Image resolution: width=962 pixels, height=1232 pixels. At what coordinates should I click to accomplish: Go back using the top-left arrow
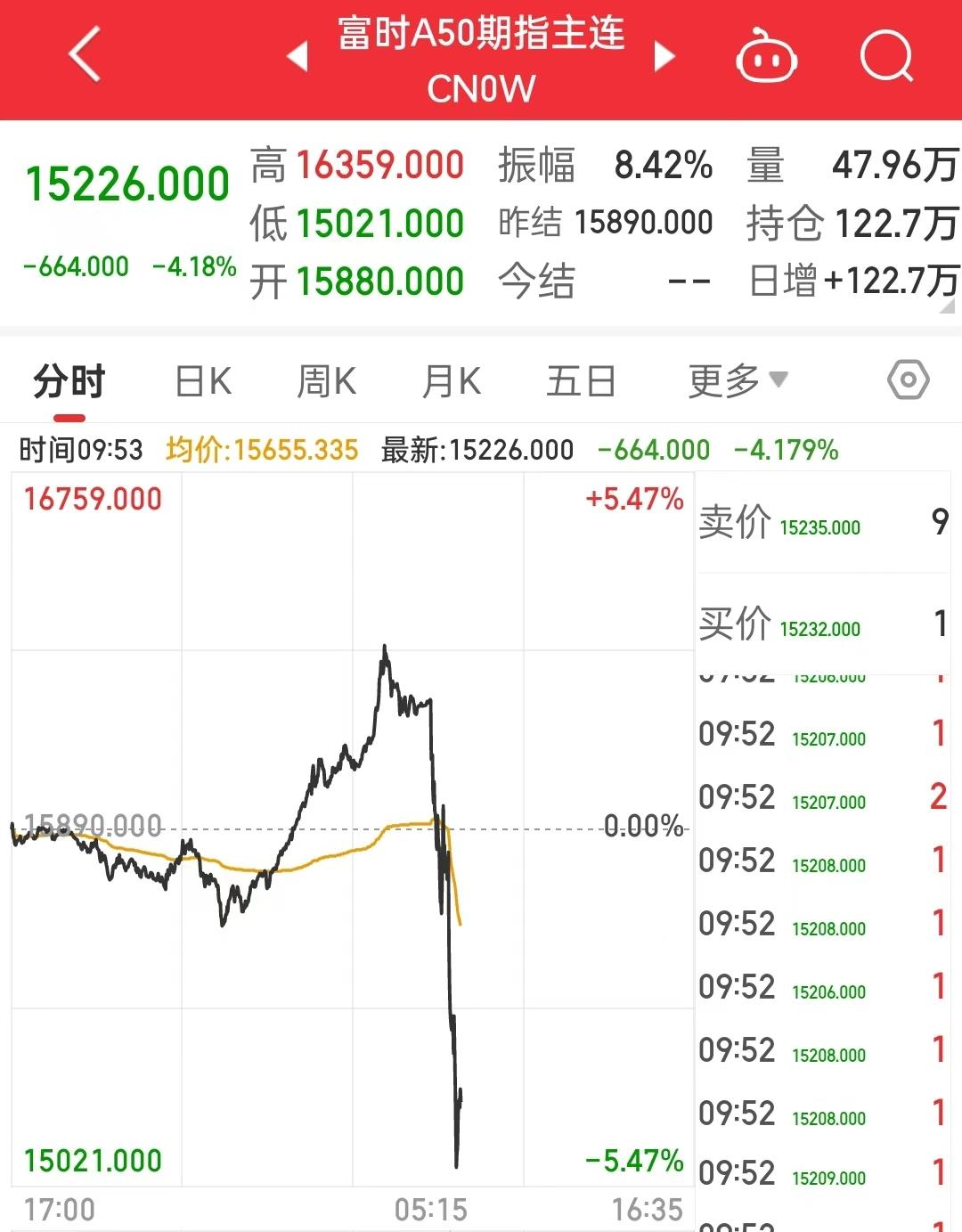[x=85, y=55]
